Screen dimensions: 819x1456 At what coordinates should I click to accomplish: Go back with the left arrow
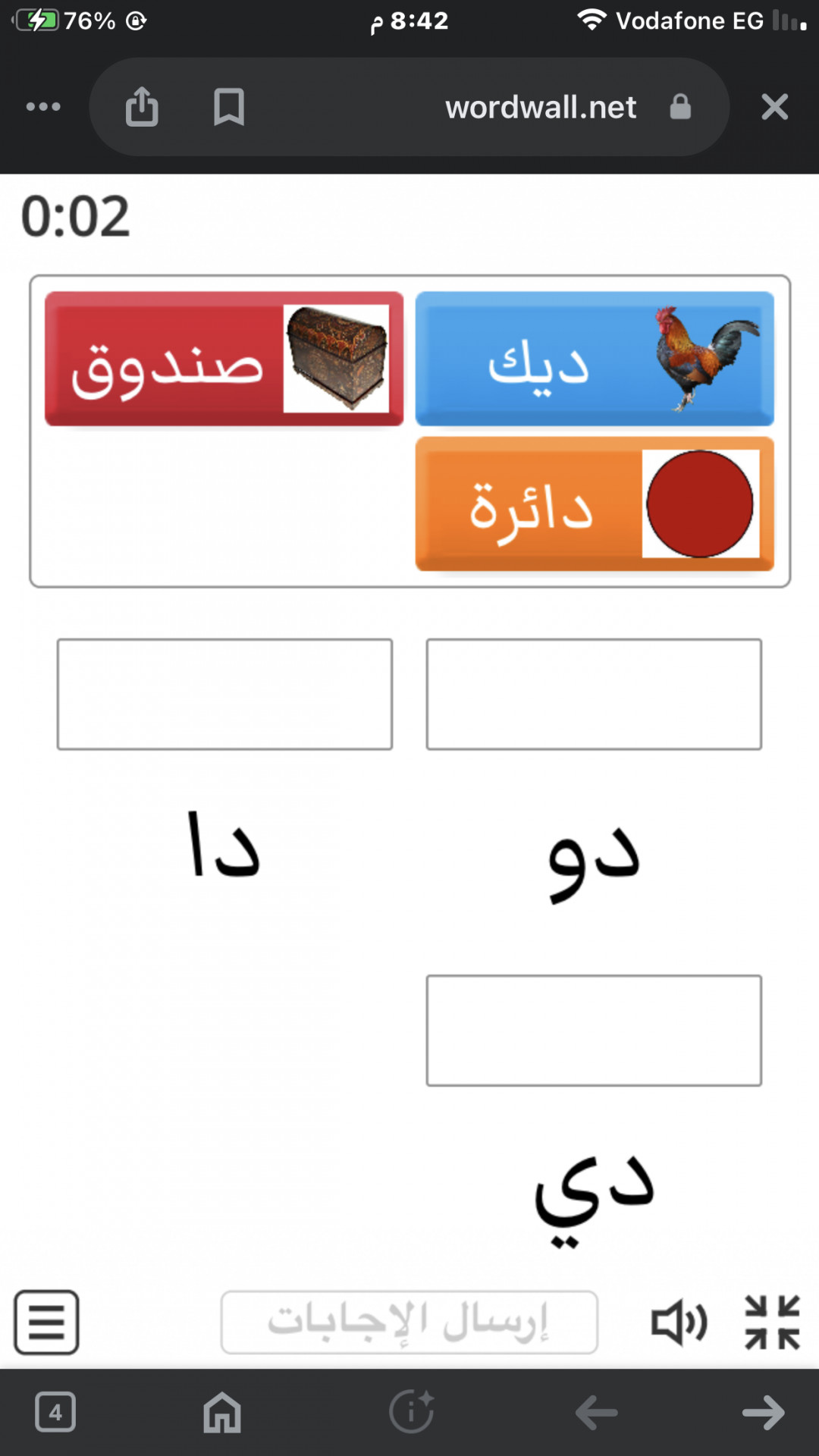(596, 1413)
